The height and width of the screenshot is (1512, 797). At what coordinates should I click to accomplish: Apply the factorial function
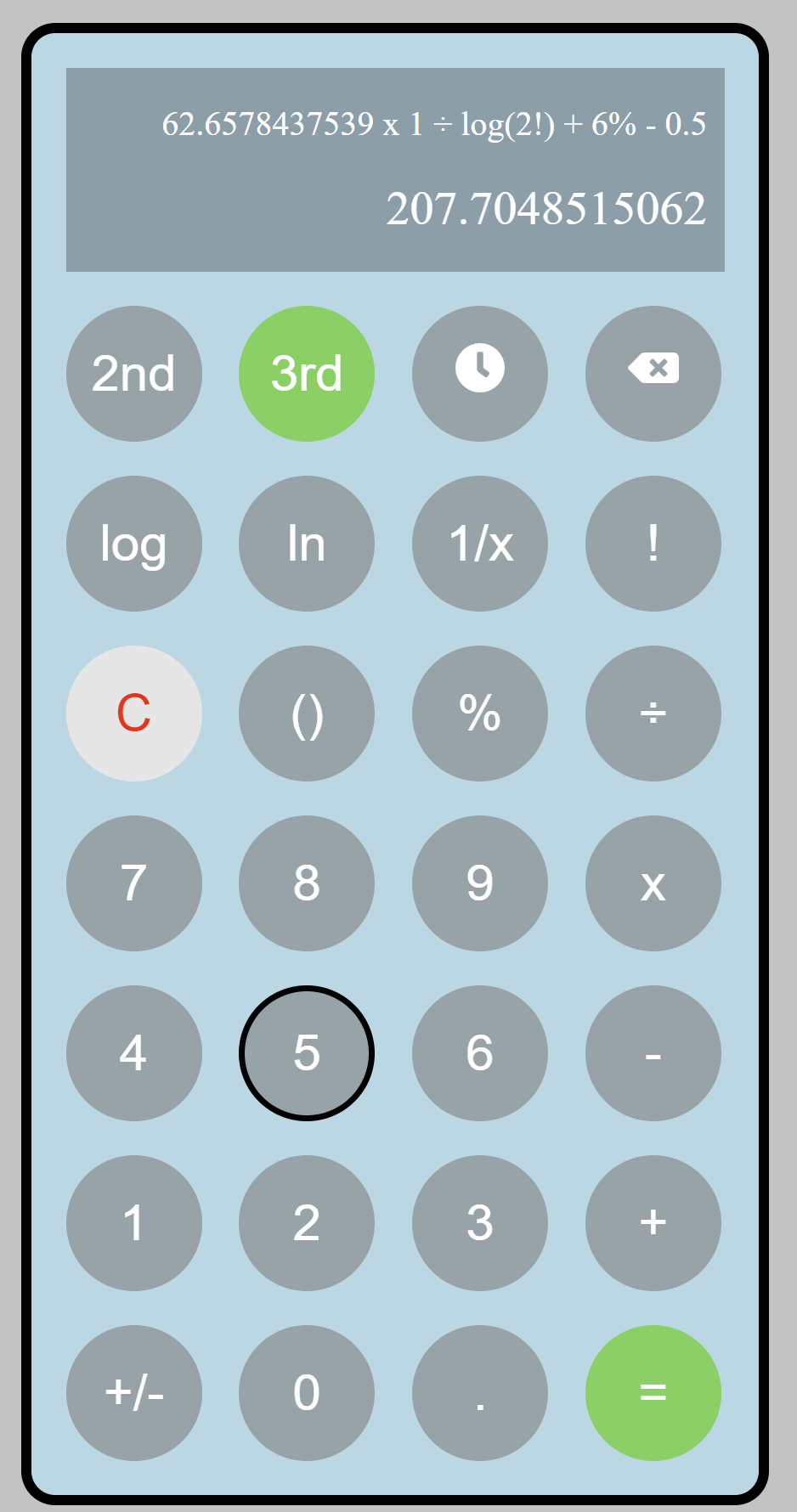[653, 544]
